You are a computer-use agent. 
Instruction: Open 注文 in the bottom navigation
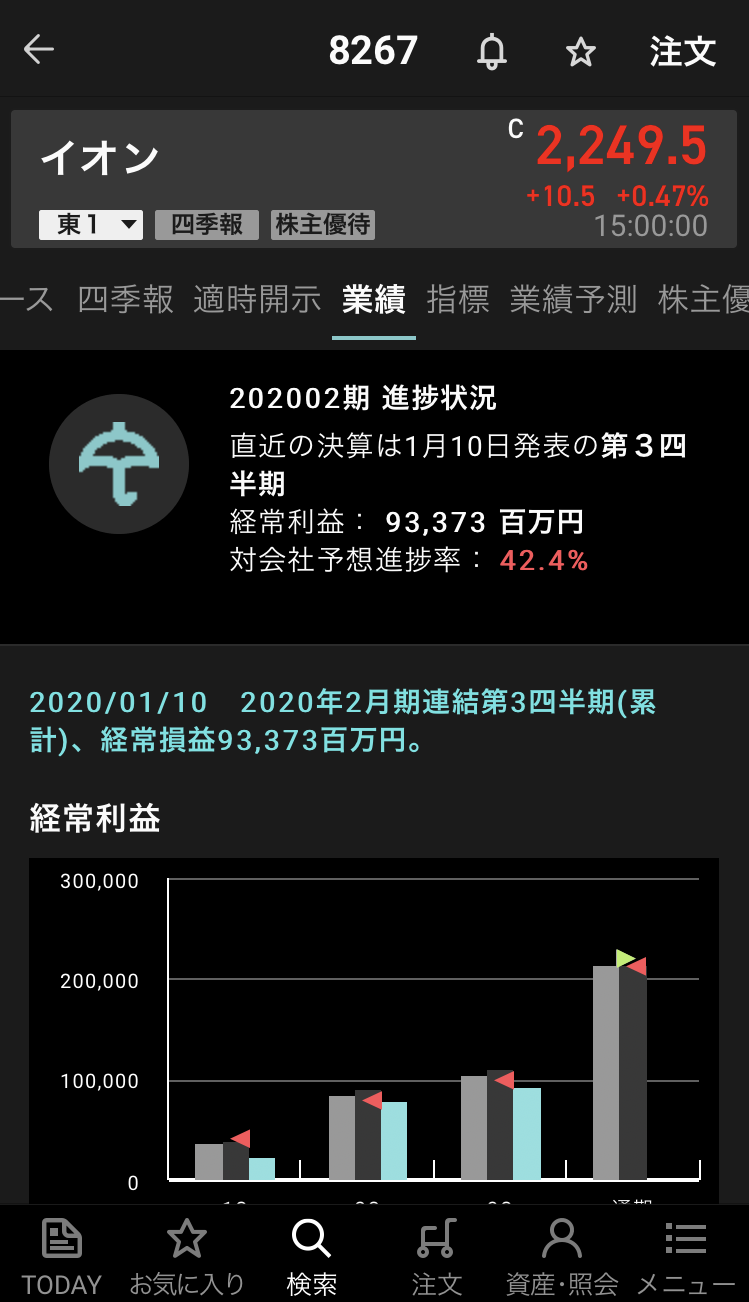tap(437, 1255)
